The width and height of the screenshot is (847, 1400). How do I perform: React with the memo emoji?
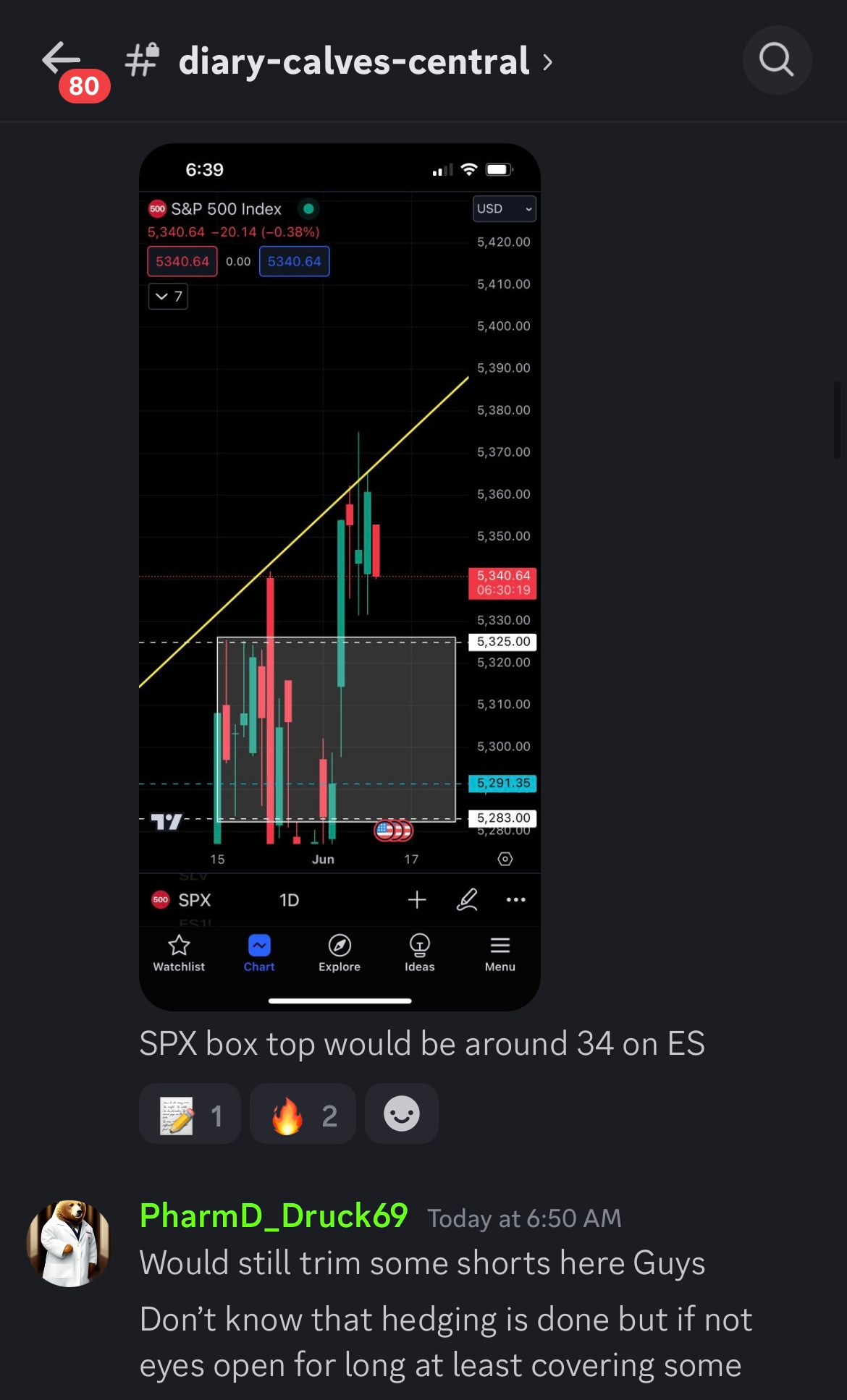190,1114
